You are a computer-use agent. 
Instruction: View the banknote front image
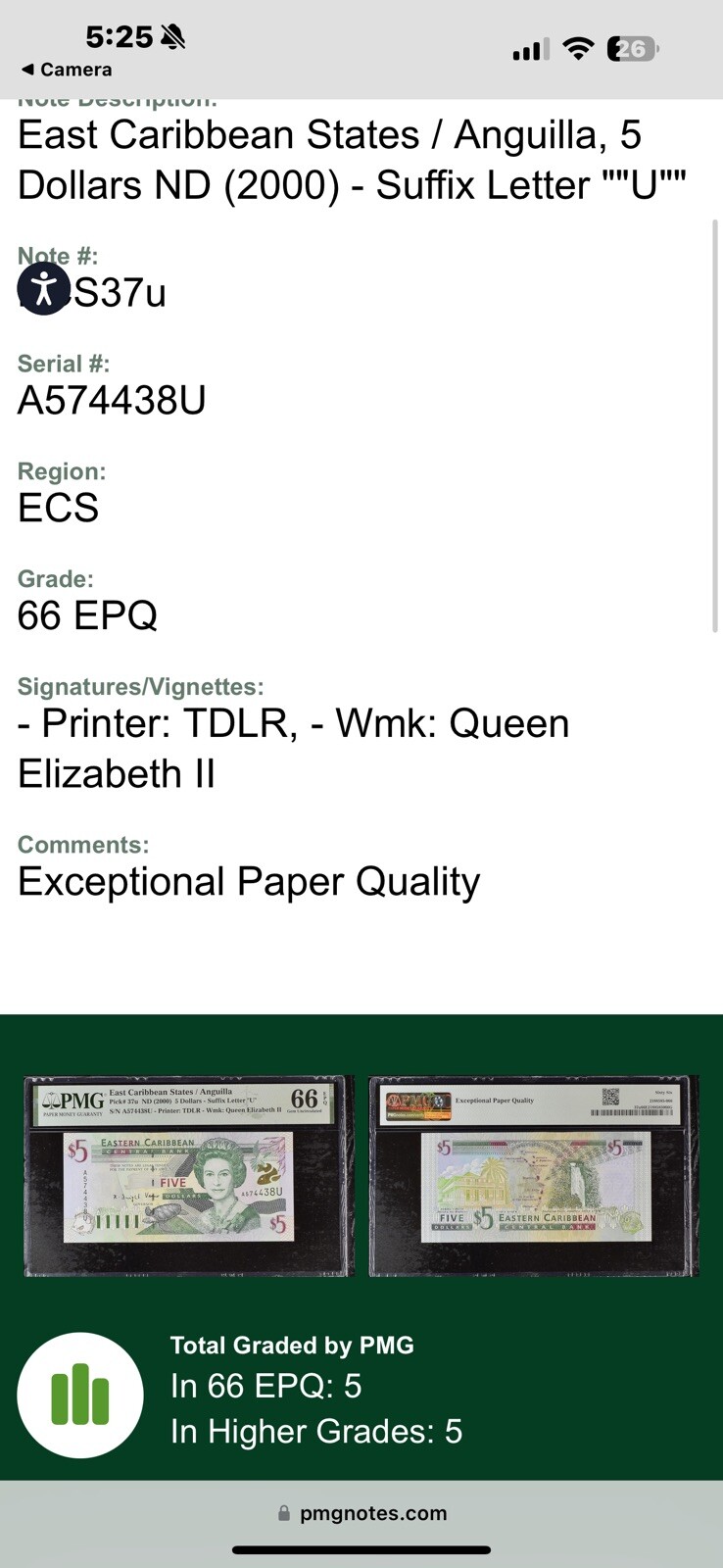188,1176
